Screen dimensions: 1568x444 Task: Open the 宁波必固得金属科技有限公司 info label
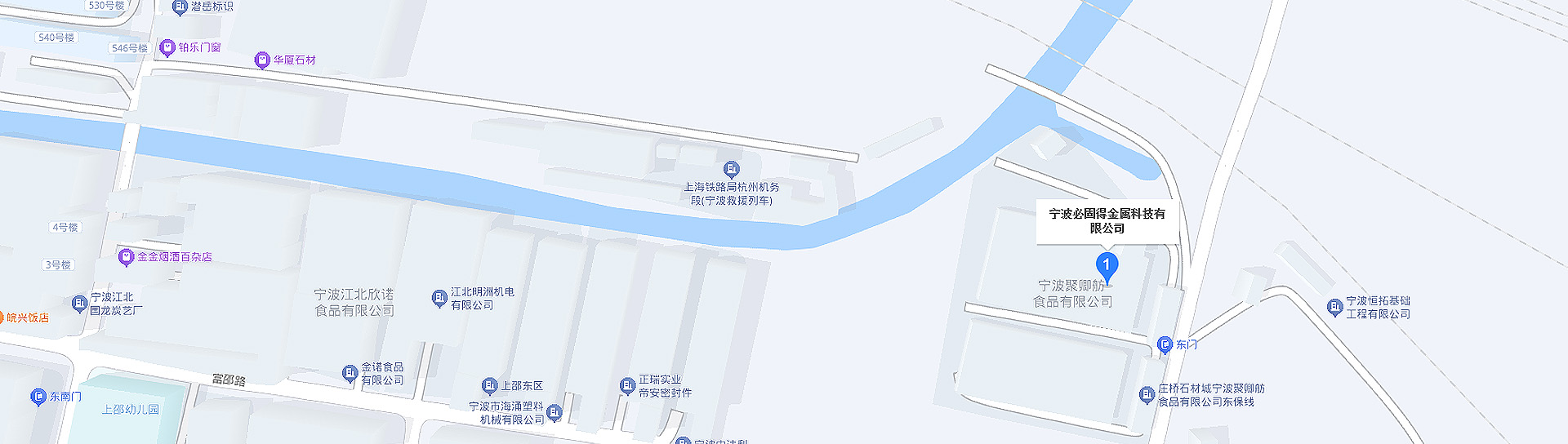point(1107,221)
